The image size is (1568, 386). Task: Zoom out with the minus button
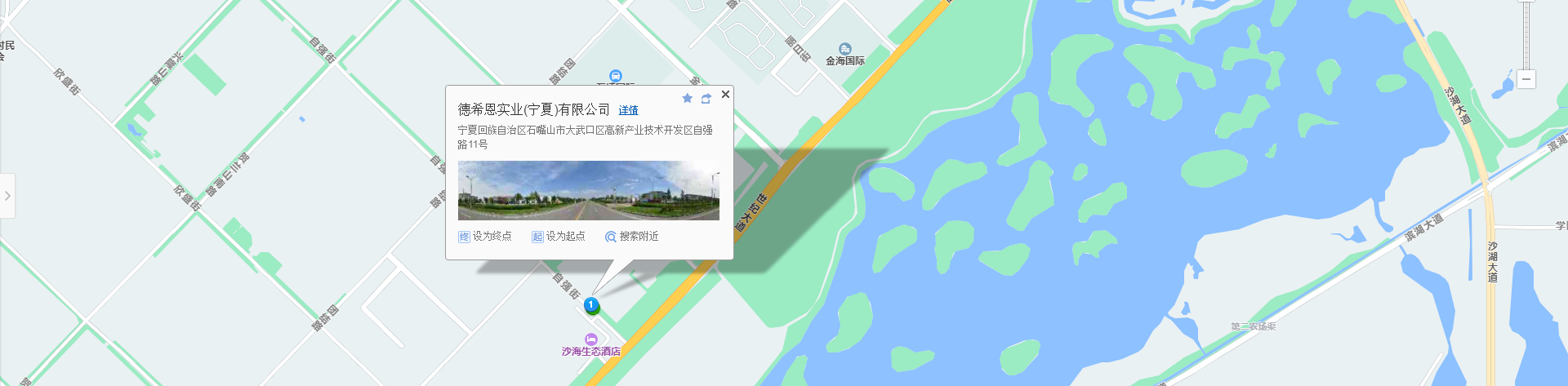pyautogui.click(x=1526, y=79)
